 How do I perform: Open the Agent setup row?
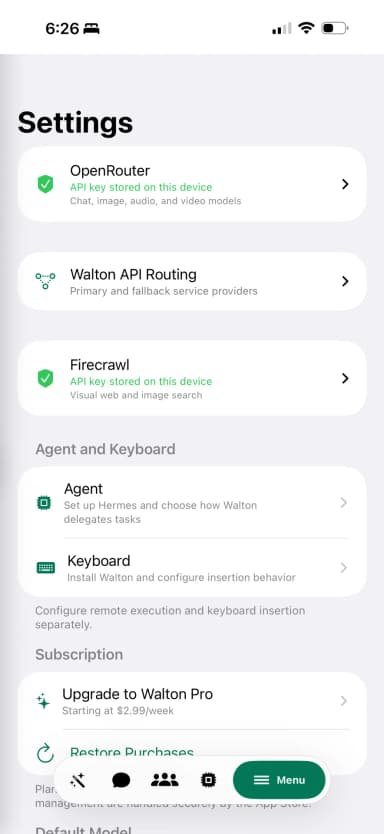pos(192,503)
